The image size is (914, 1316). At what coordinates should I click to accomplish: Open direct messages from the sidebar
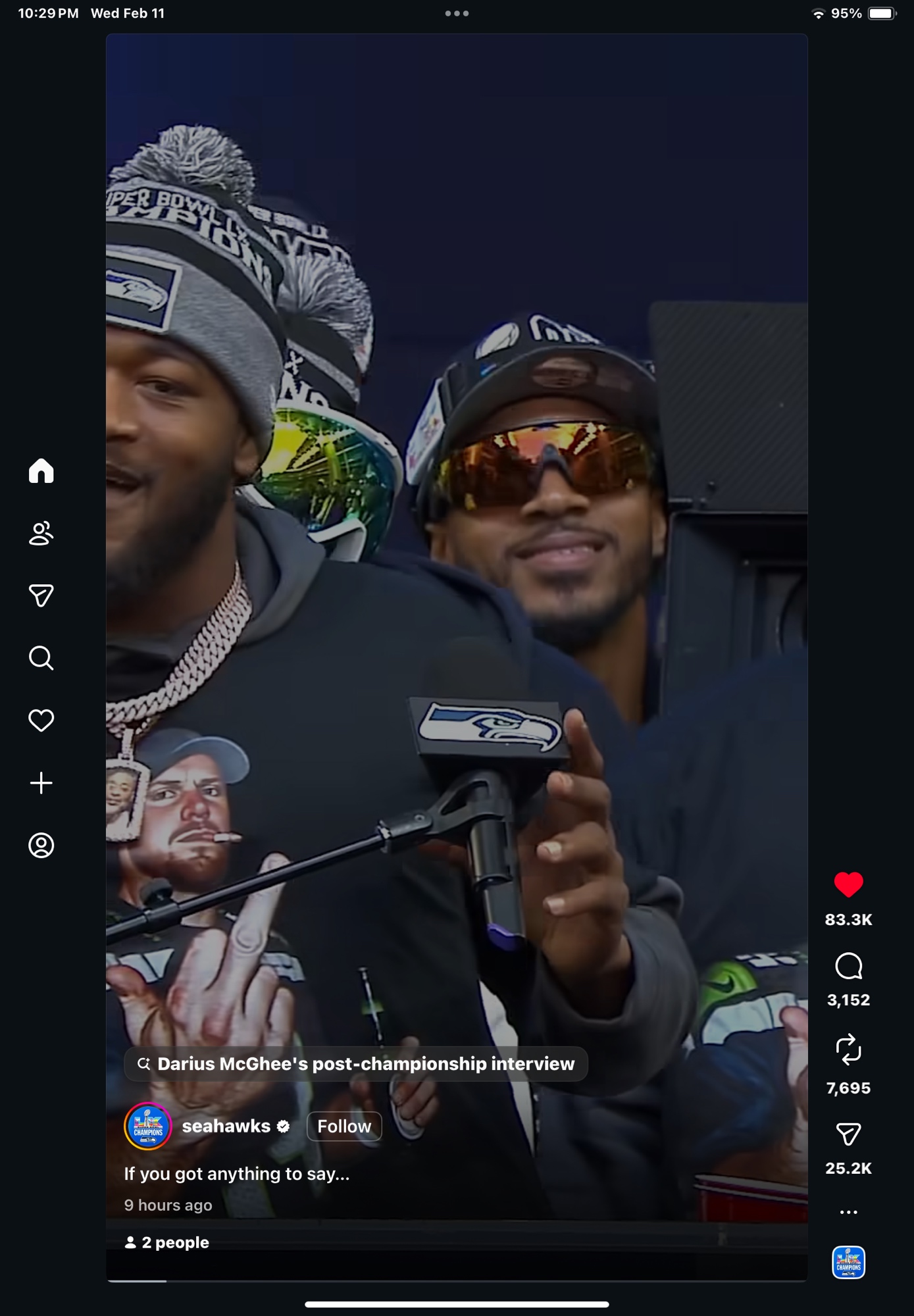coord(41,595)
